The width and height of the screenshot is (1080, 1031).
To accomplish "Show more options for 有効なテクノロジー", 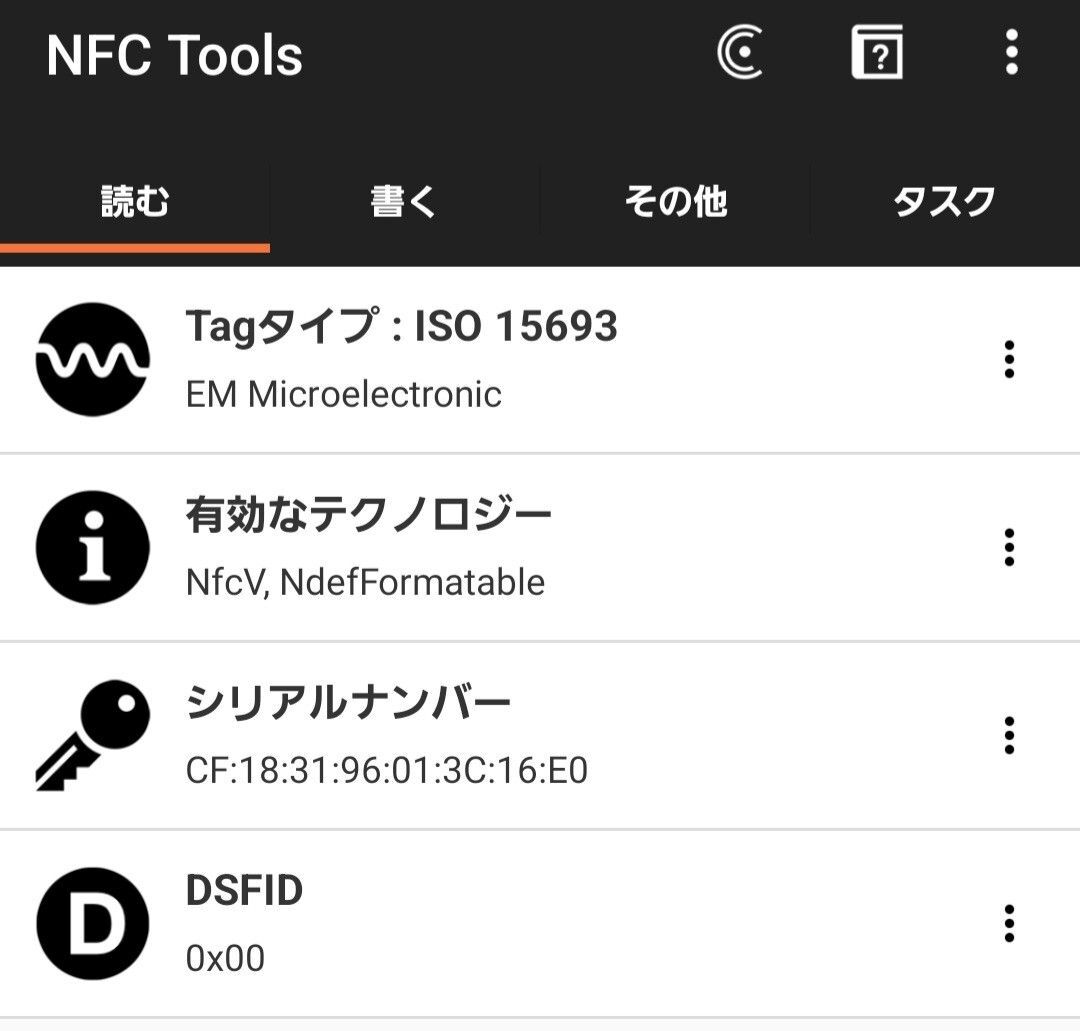I will 1009,547.
